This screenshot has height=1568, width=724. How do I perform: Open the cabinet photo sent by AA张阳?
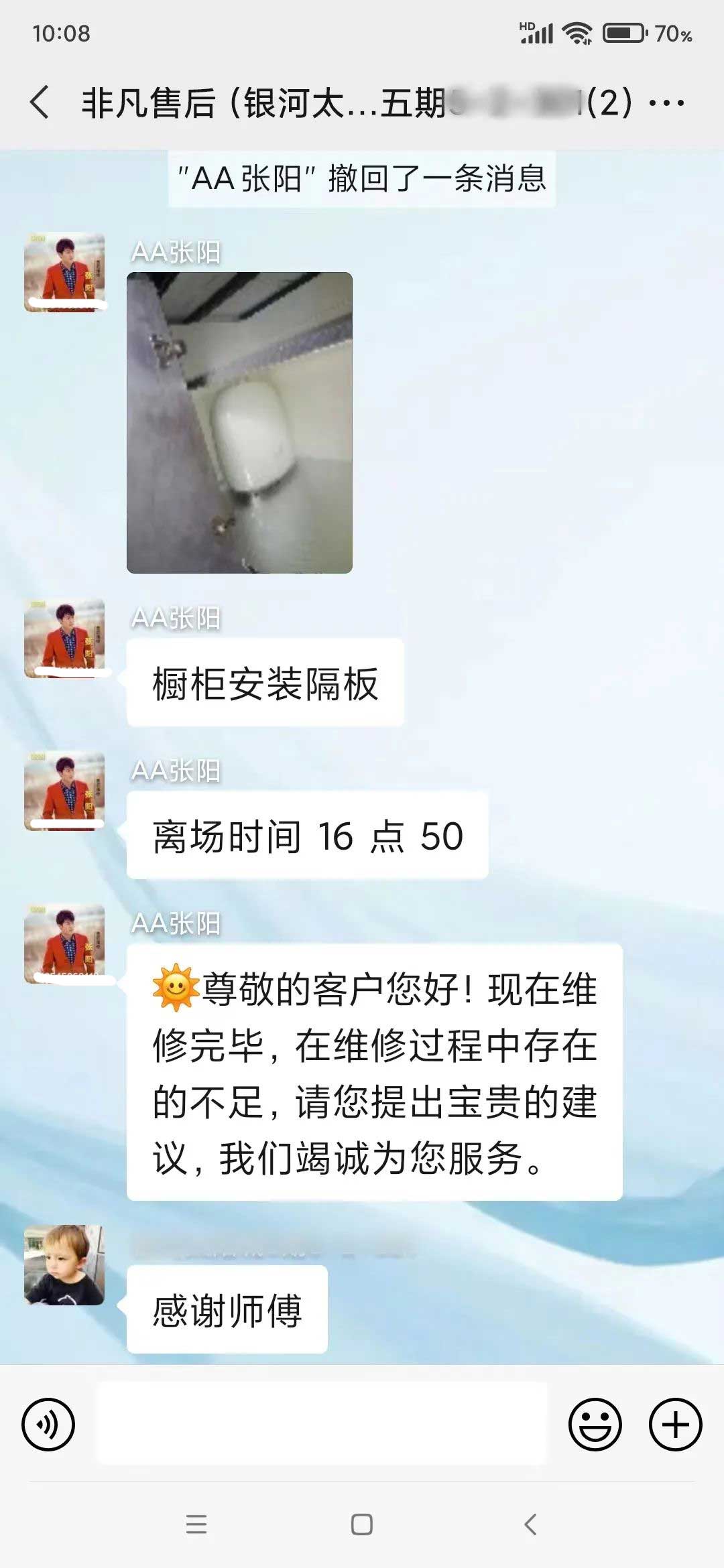click(239, 422)
